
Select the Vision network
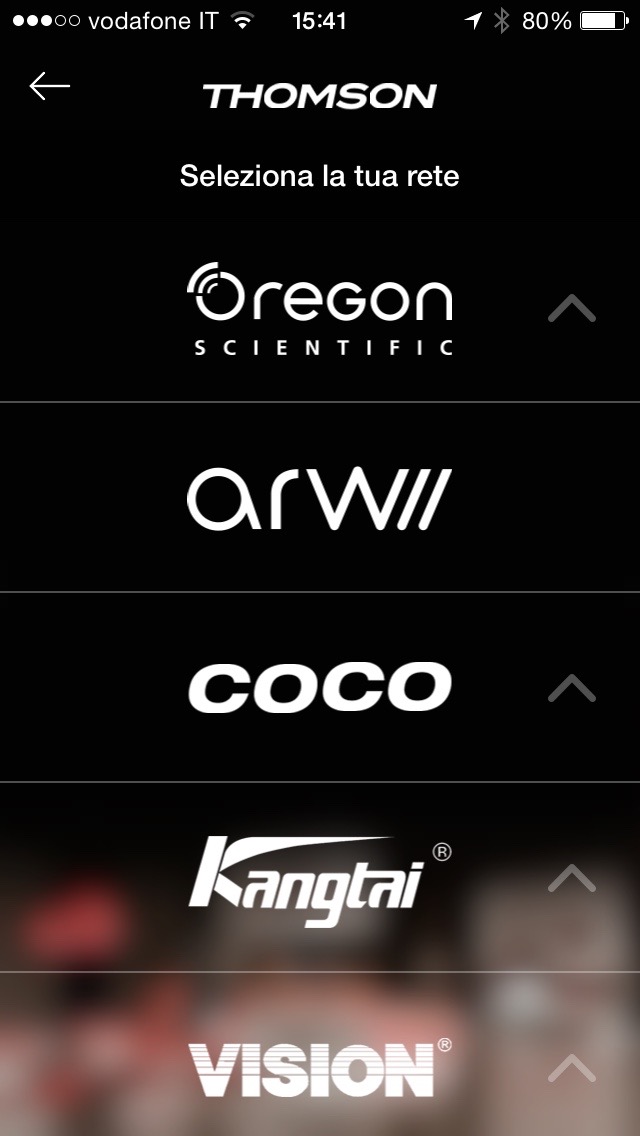pyautogui.click(x=320, y=1067)
